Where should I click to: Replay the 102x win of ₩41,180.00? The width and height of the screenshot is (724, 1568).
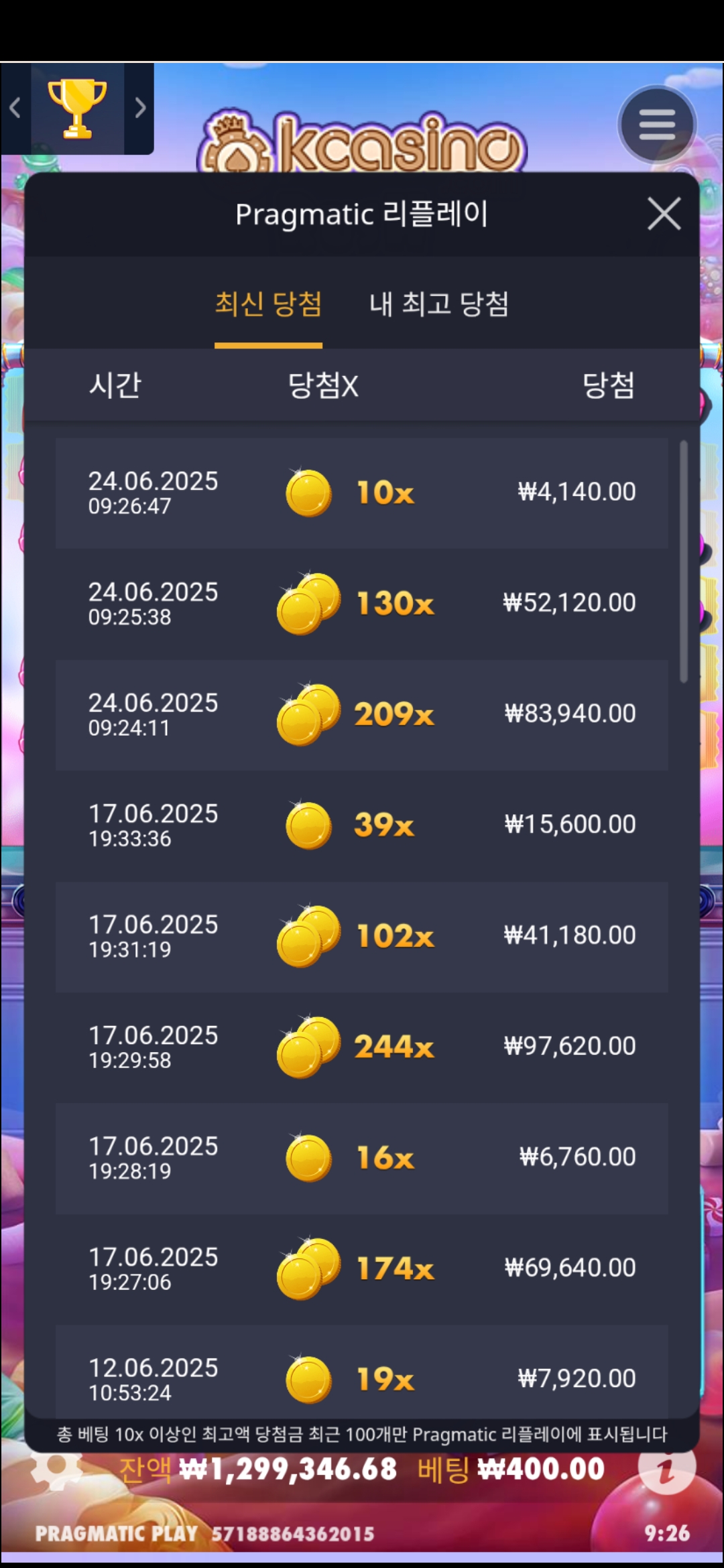(x=362, y=936)
